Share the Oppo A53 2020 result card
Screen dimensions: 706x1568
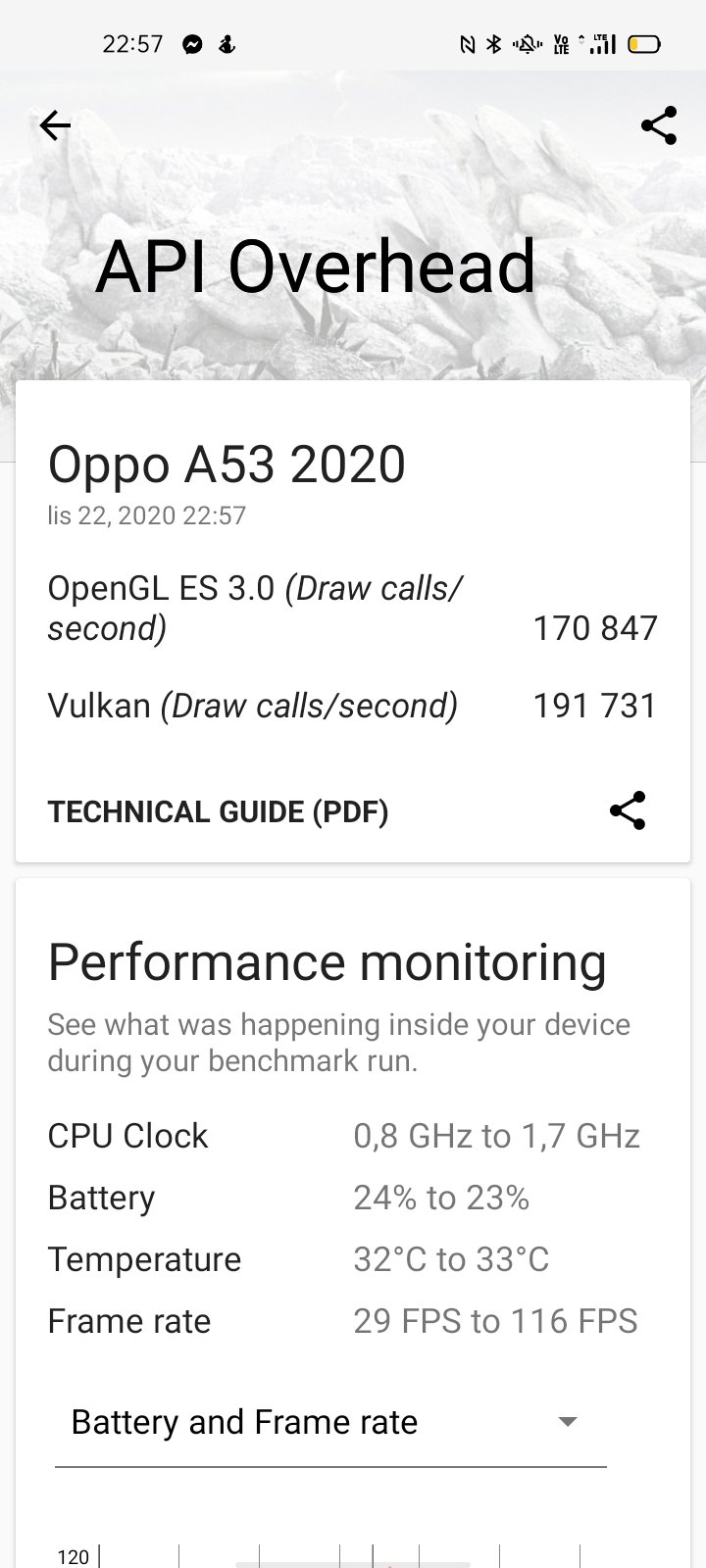pyautogui.click(x=628, y=810)
